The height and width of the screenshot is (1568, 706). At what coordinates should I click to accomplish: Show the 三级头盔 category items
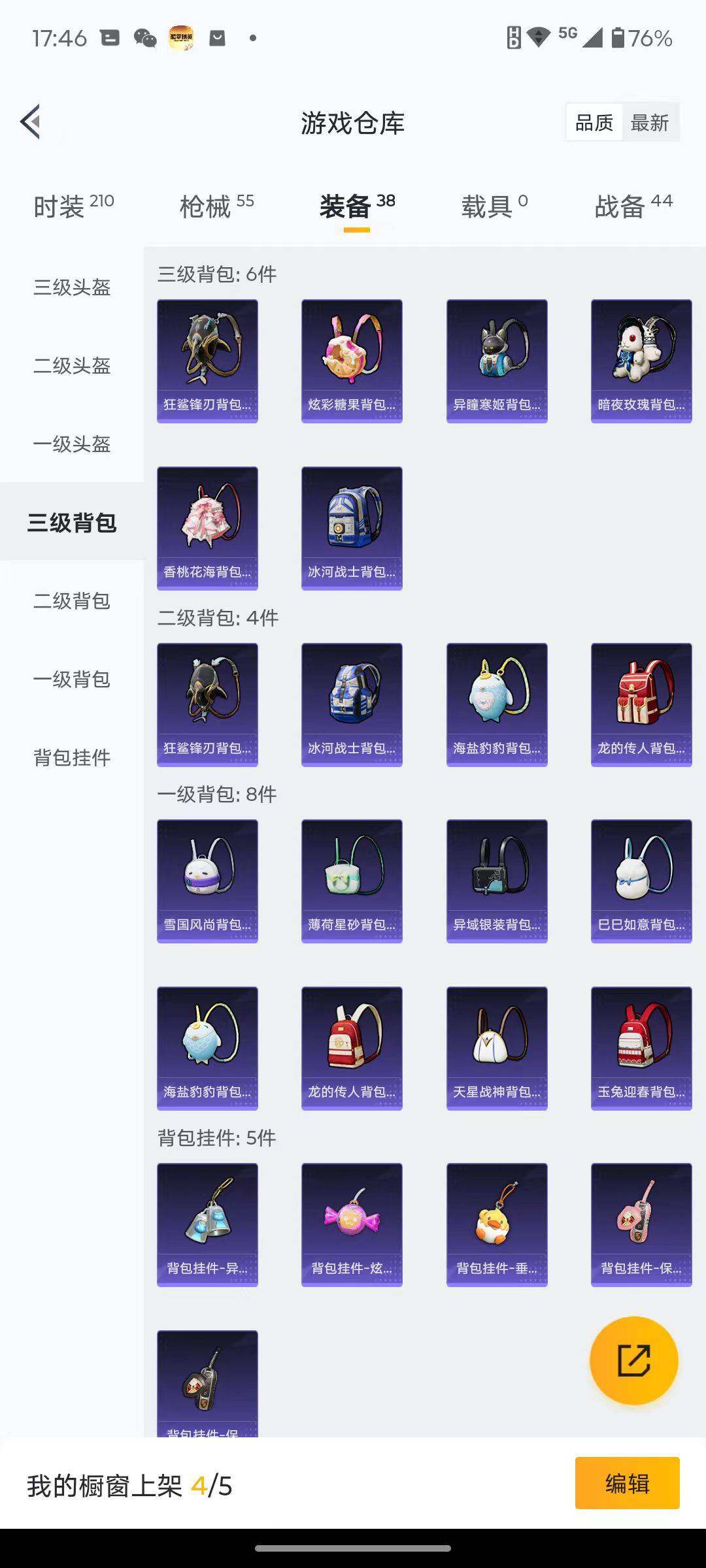(x=72, y=287)
